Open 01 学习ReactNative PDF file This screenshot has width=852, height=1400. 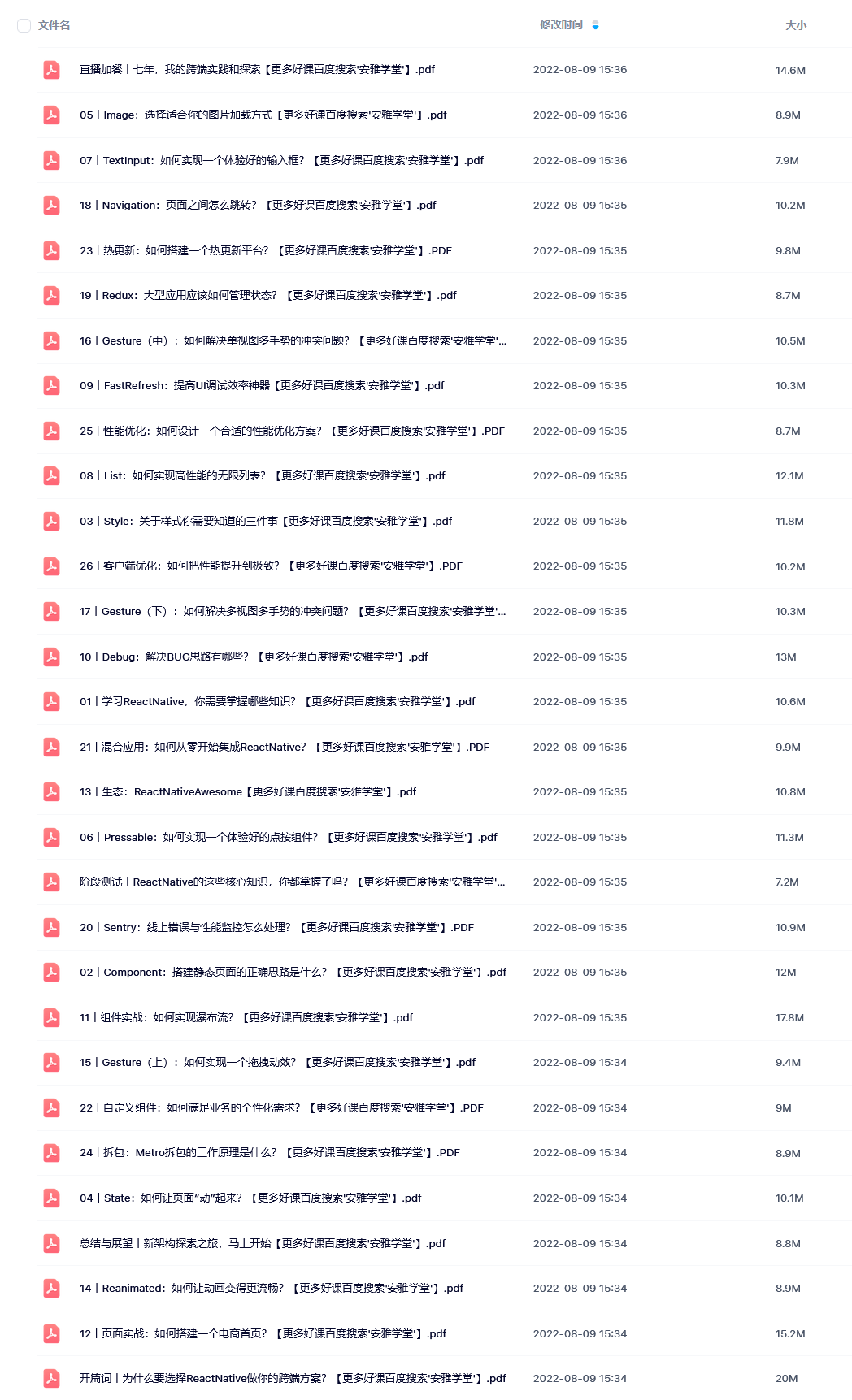(x=277, y=702)
